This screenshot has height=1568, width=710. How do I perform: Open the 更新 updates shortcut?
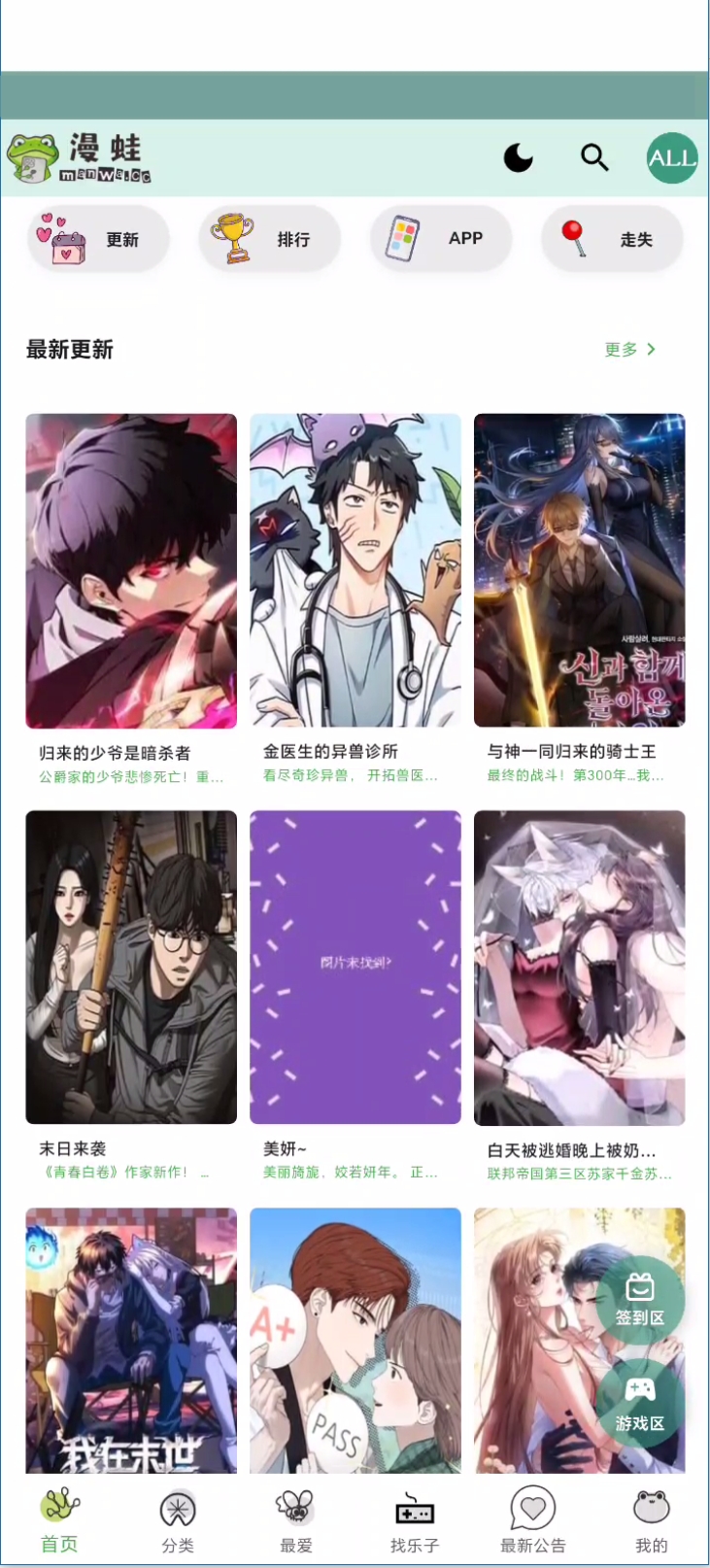[97, 239]
